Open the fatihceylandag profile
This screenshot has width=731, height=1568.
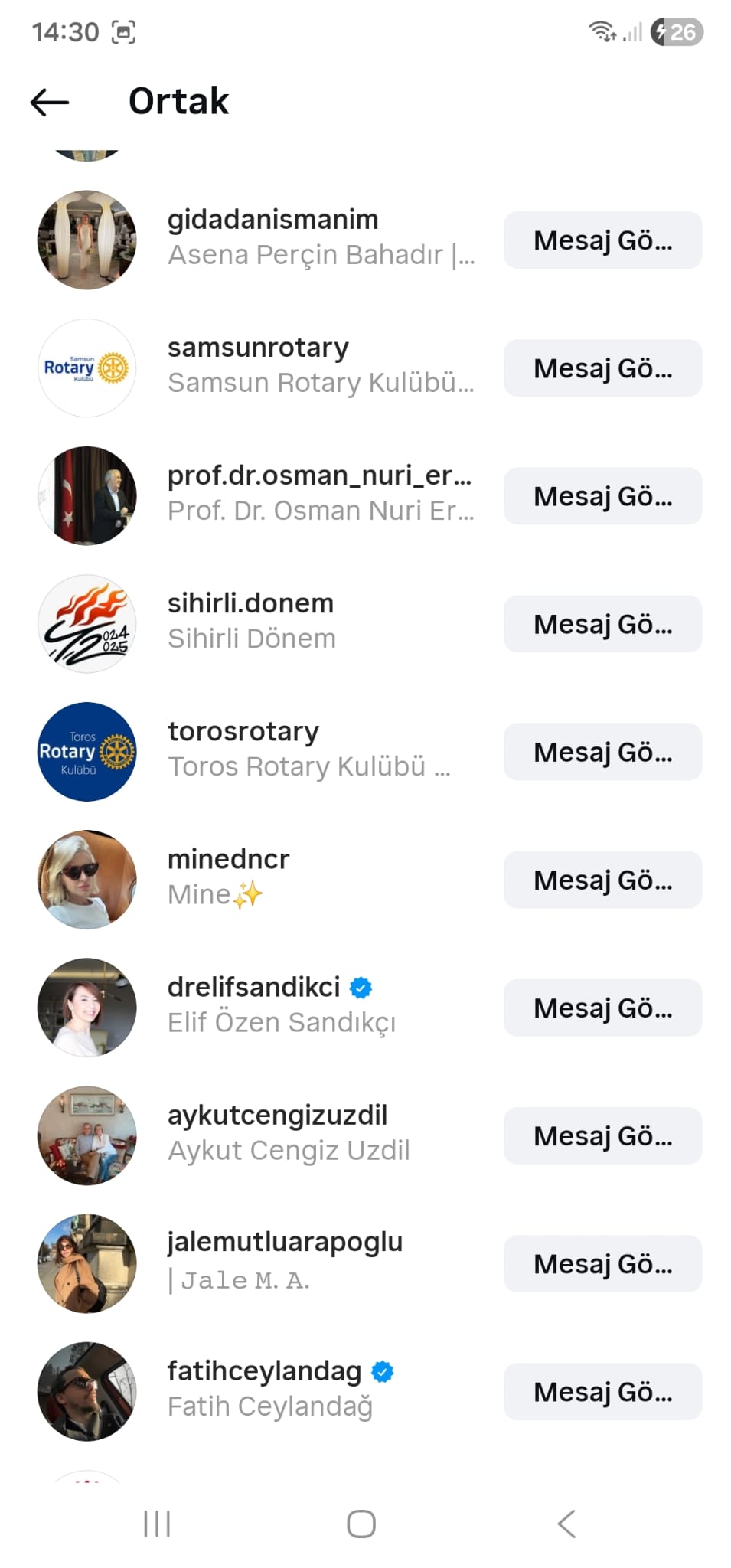coord(264,1389)
